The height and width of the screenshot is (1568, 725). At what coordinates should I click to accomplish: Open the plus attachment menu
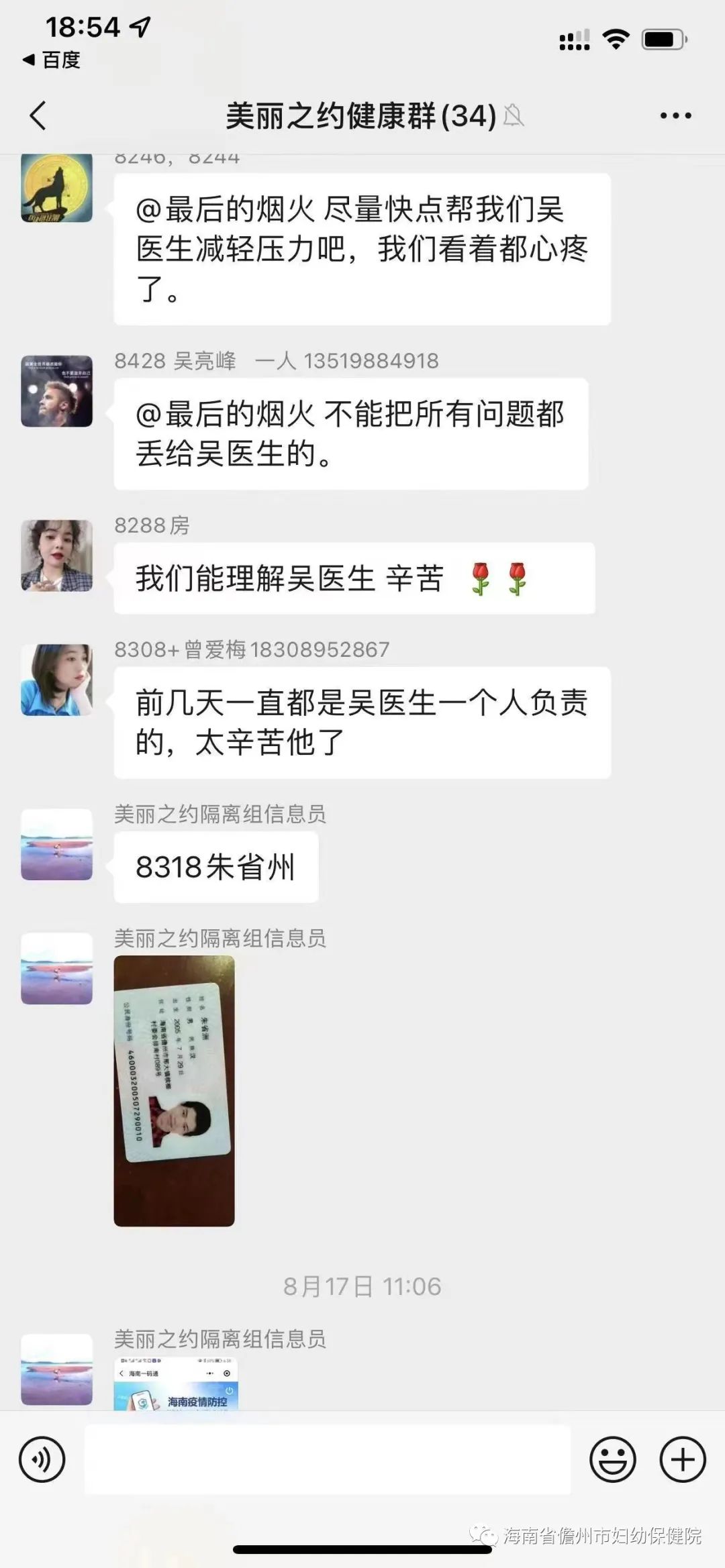[683, 1459]
